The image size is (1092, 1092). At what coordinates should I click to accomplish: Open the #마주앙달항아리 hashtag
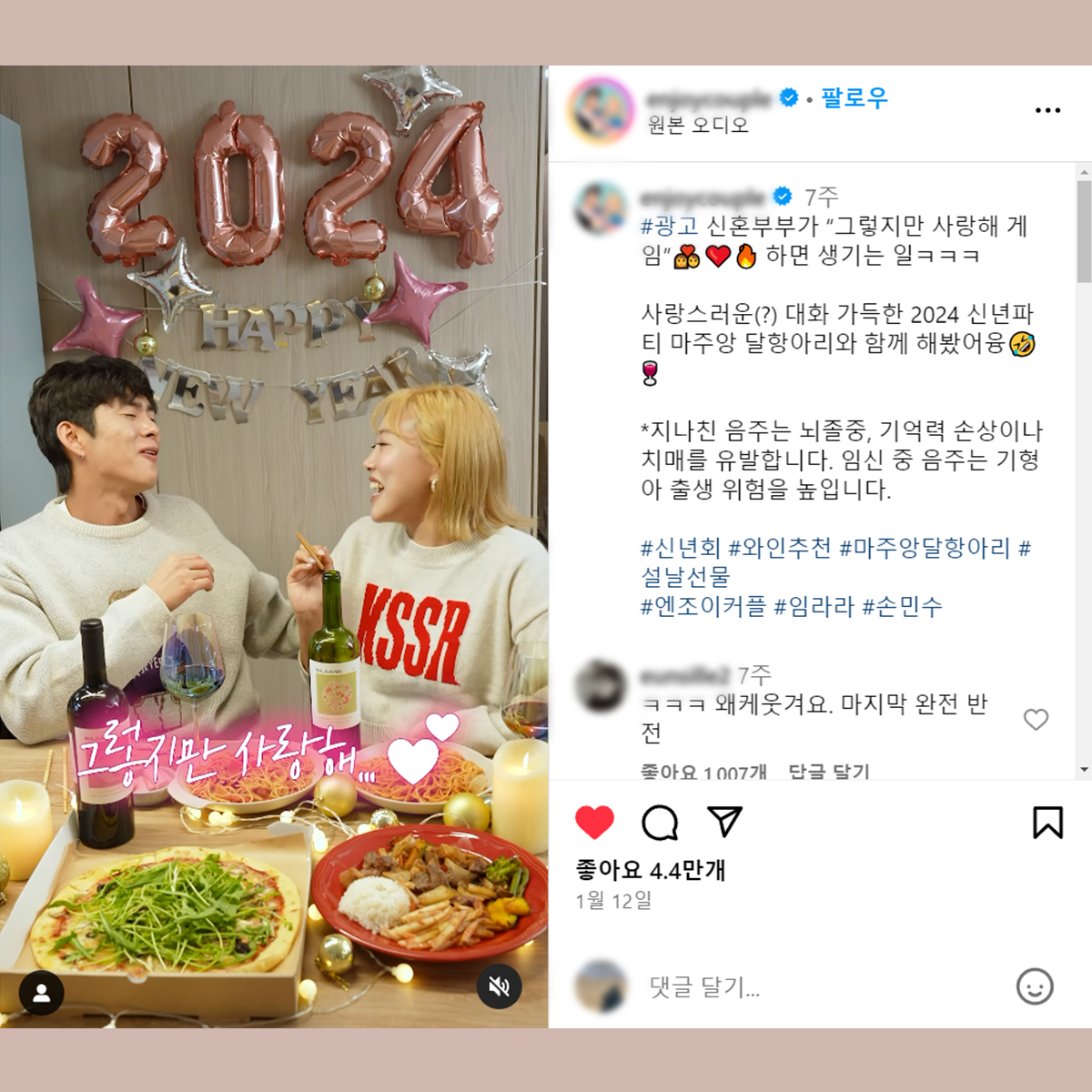[925, 548]
